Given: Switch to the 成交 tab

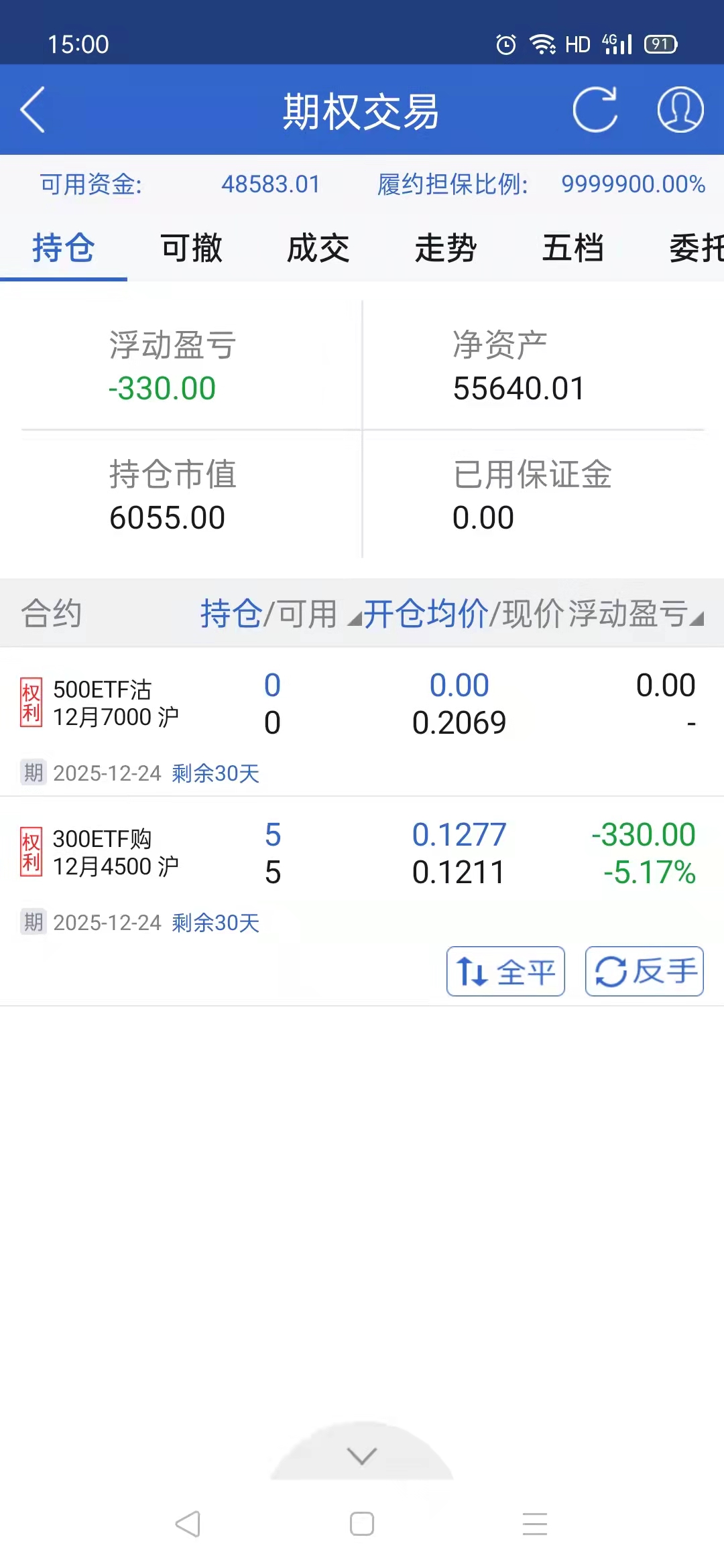Looking at the screenshot, I should coord(318,249).
